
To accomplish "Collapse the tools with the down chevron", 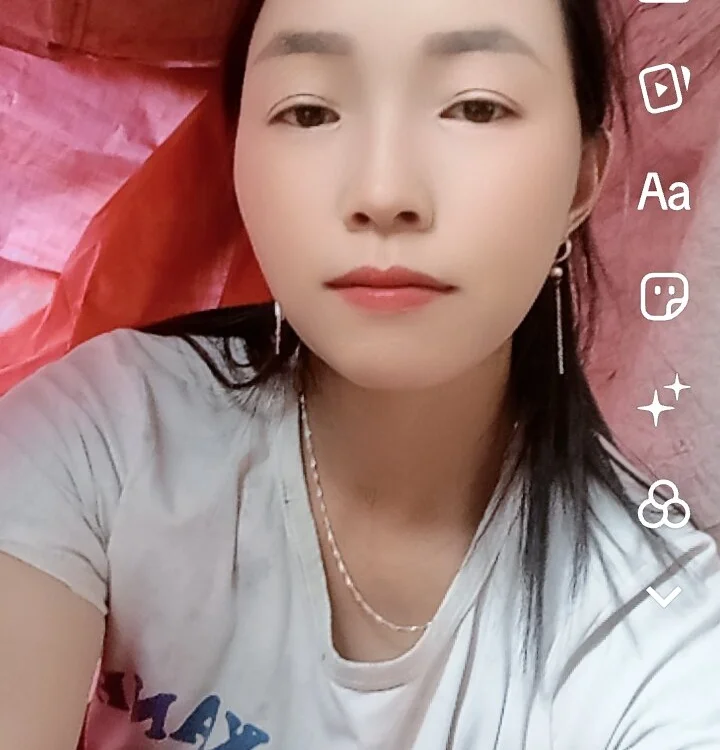I will (664, 597).
